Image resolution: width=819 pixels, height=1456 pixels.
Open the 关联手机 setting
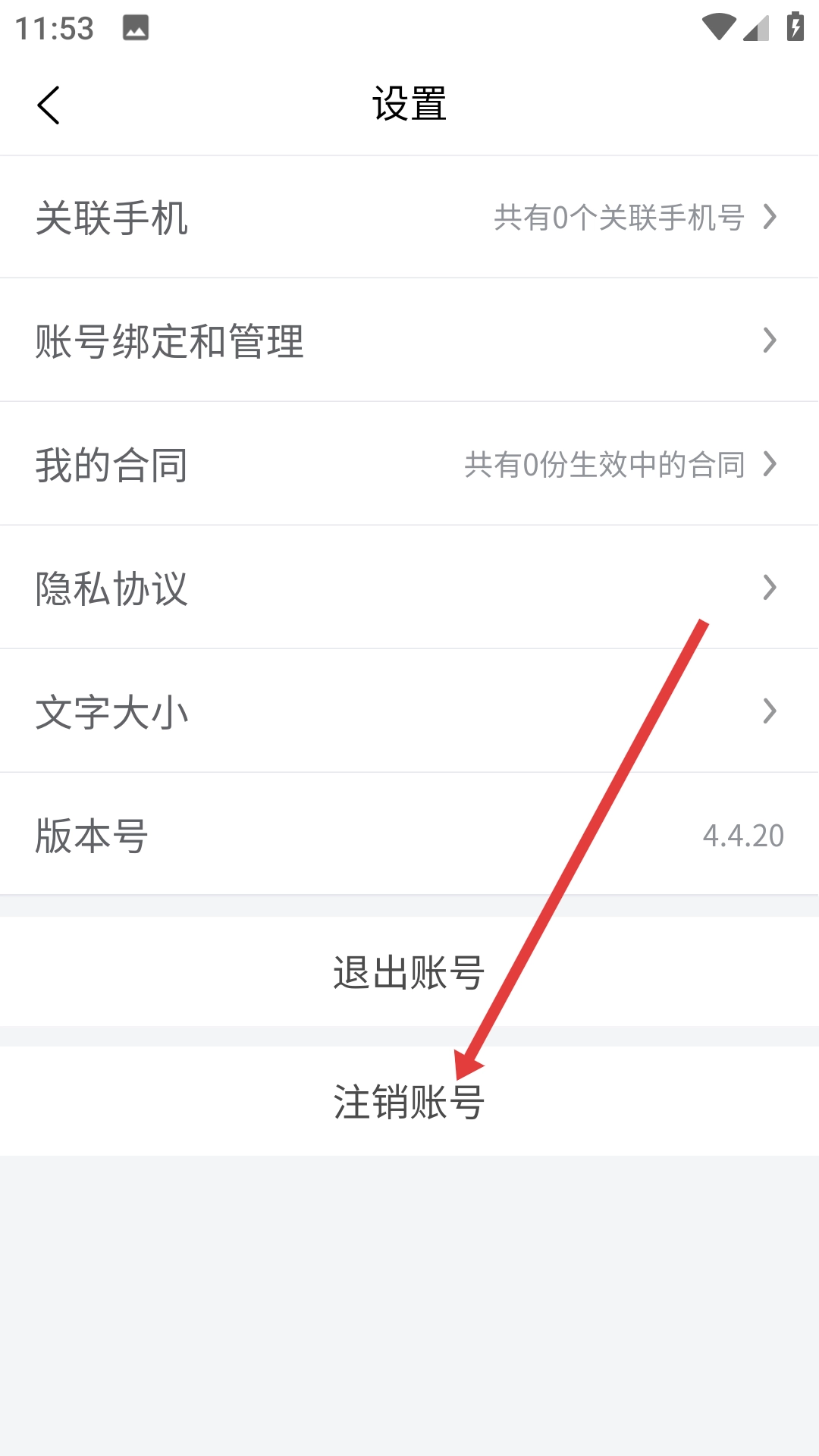pyautogui.click(x=409, y=218)
